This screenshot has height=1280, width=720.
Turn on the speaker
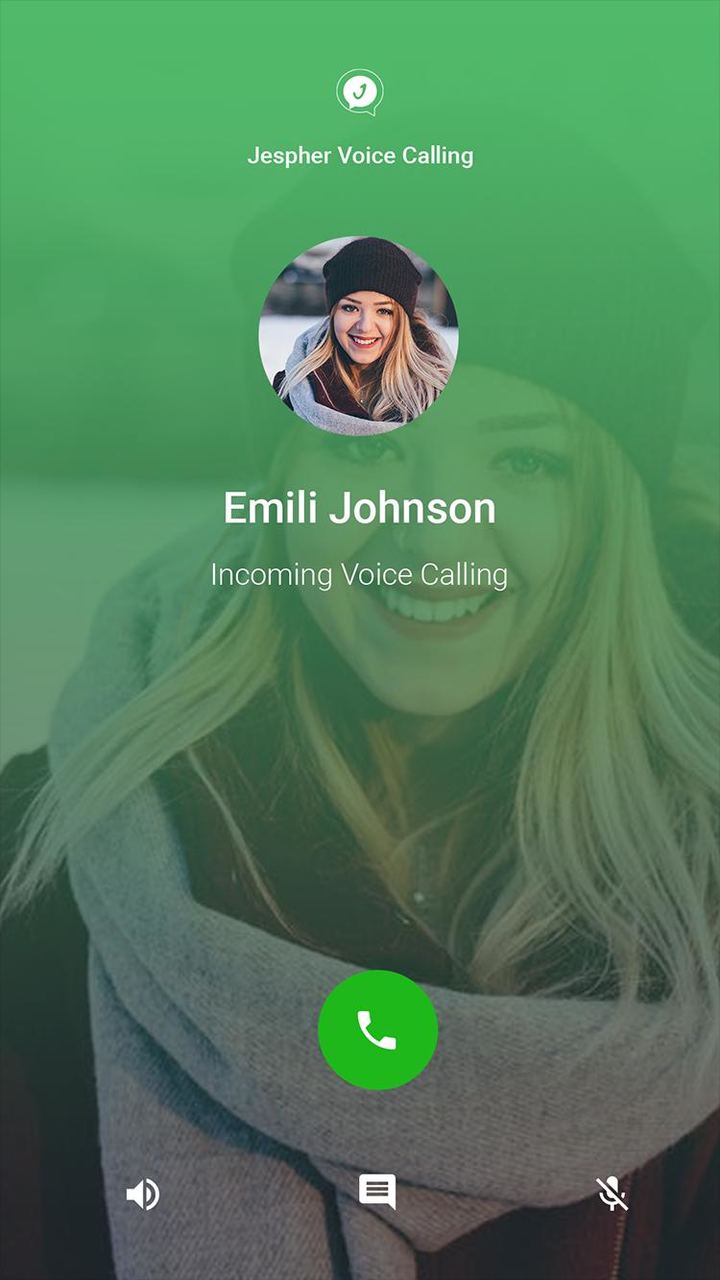[142, 1194]
